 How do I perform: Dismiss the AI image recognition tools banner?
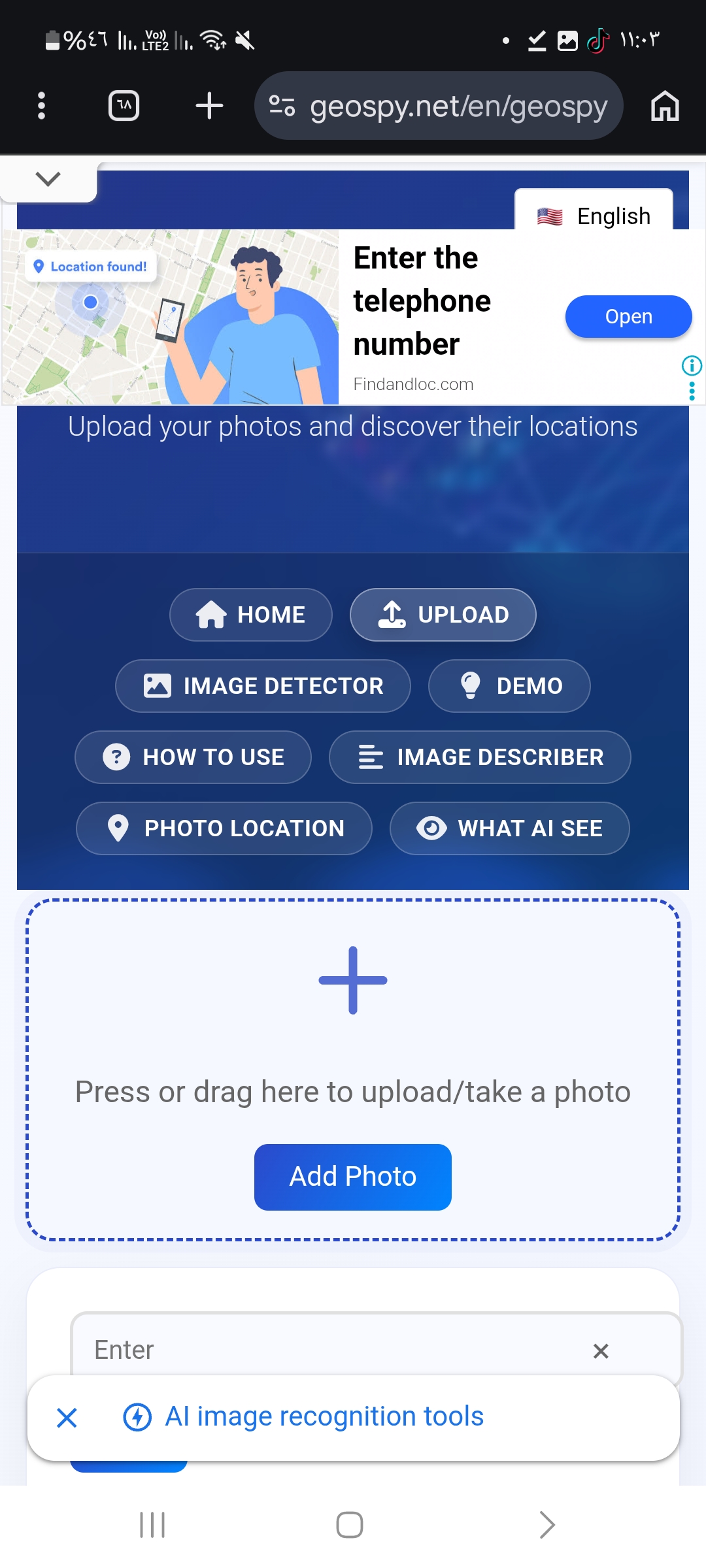click(x=67, y=1418)
